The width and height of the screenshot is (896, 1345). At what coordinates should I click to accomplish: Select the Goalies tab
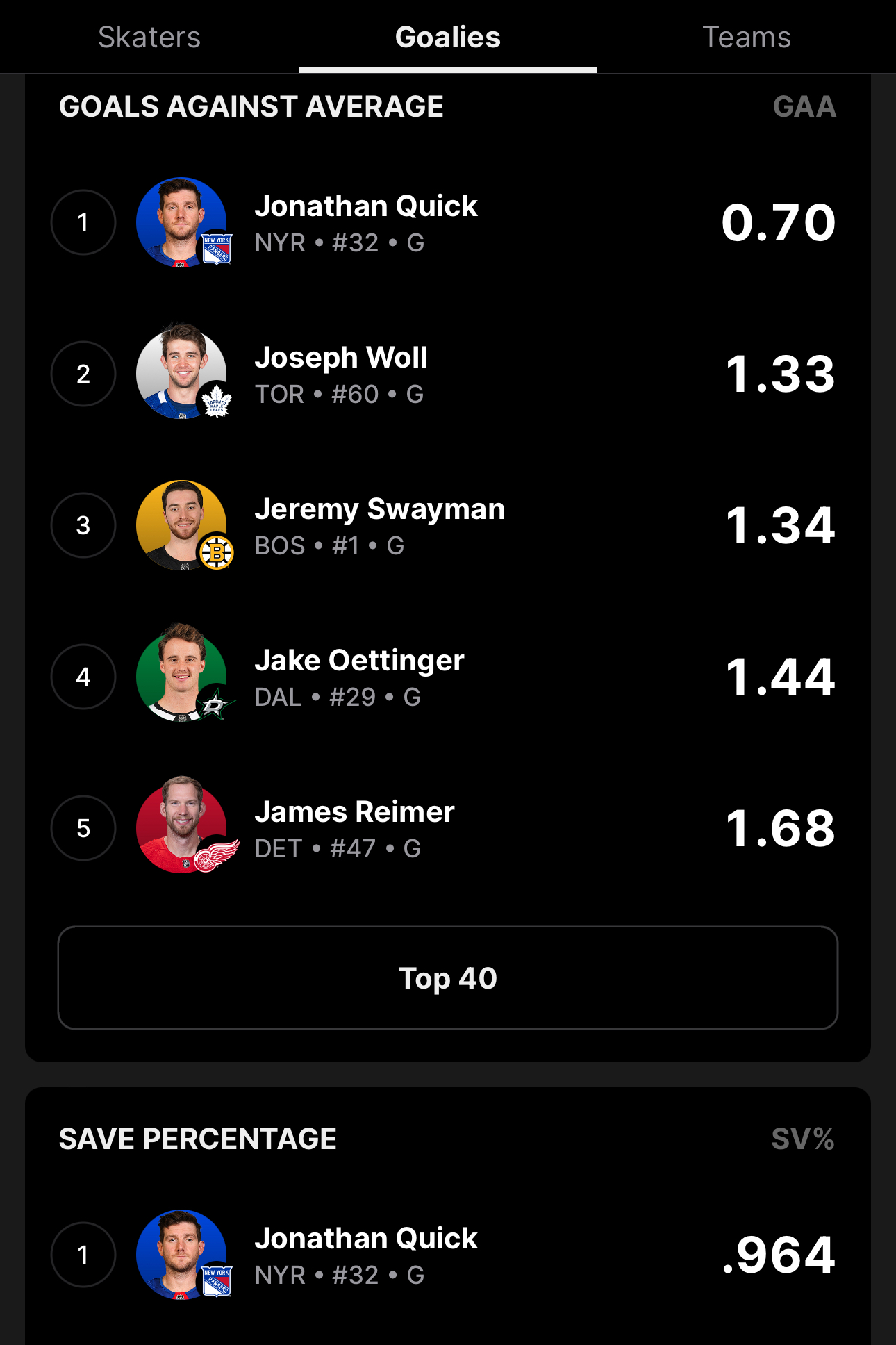point(447,38)
